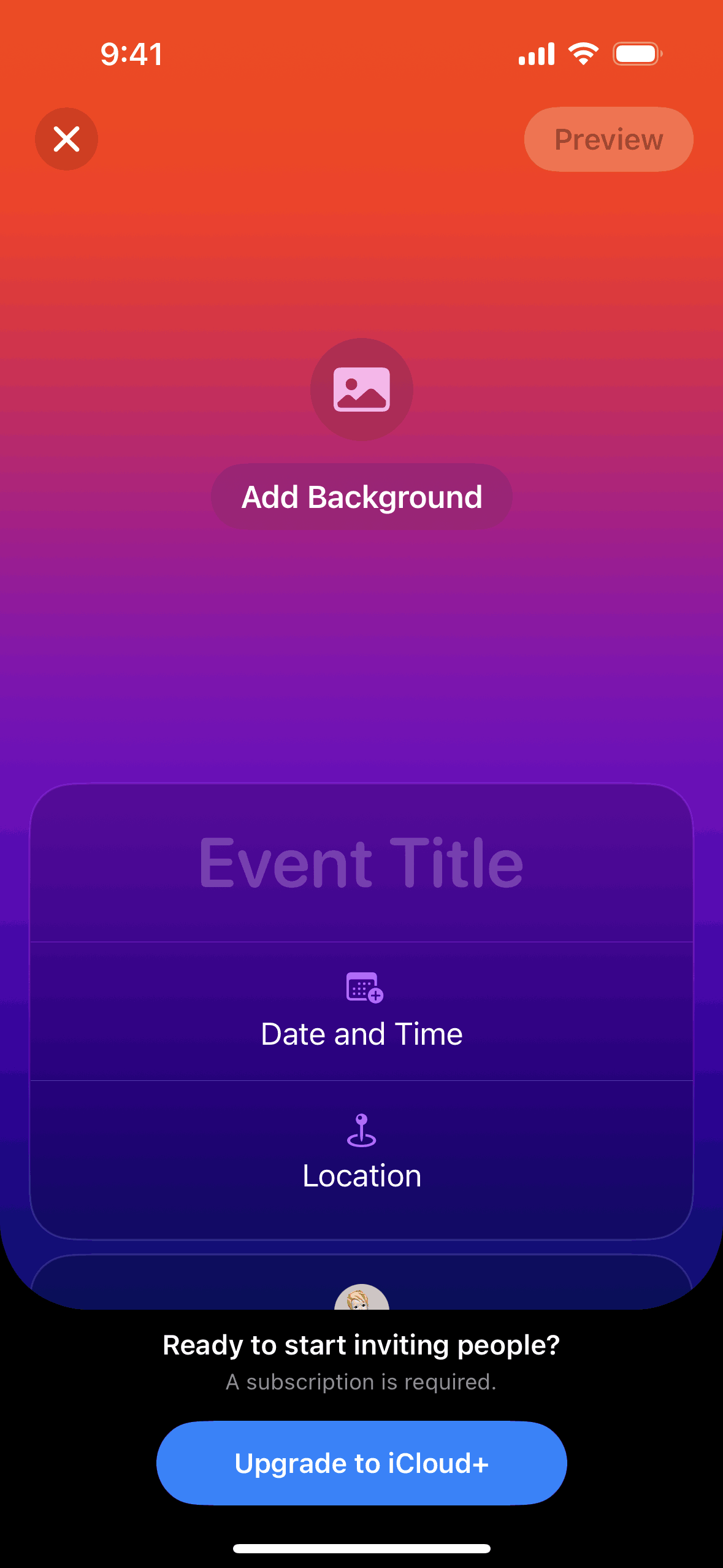Set the Date and Time

361,1012
